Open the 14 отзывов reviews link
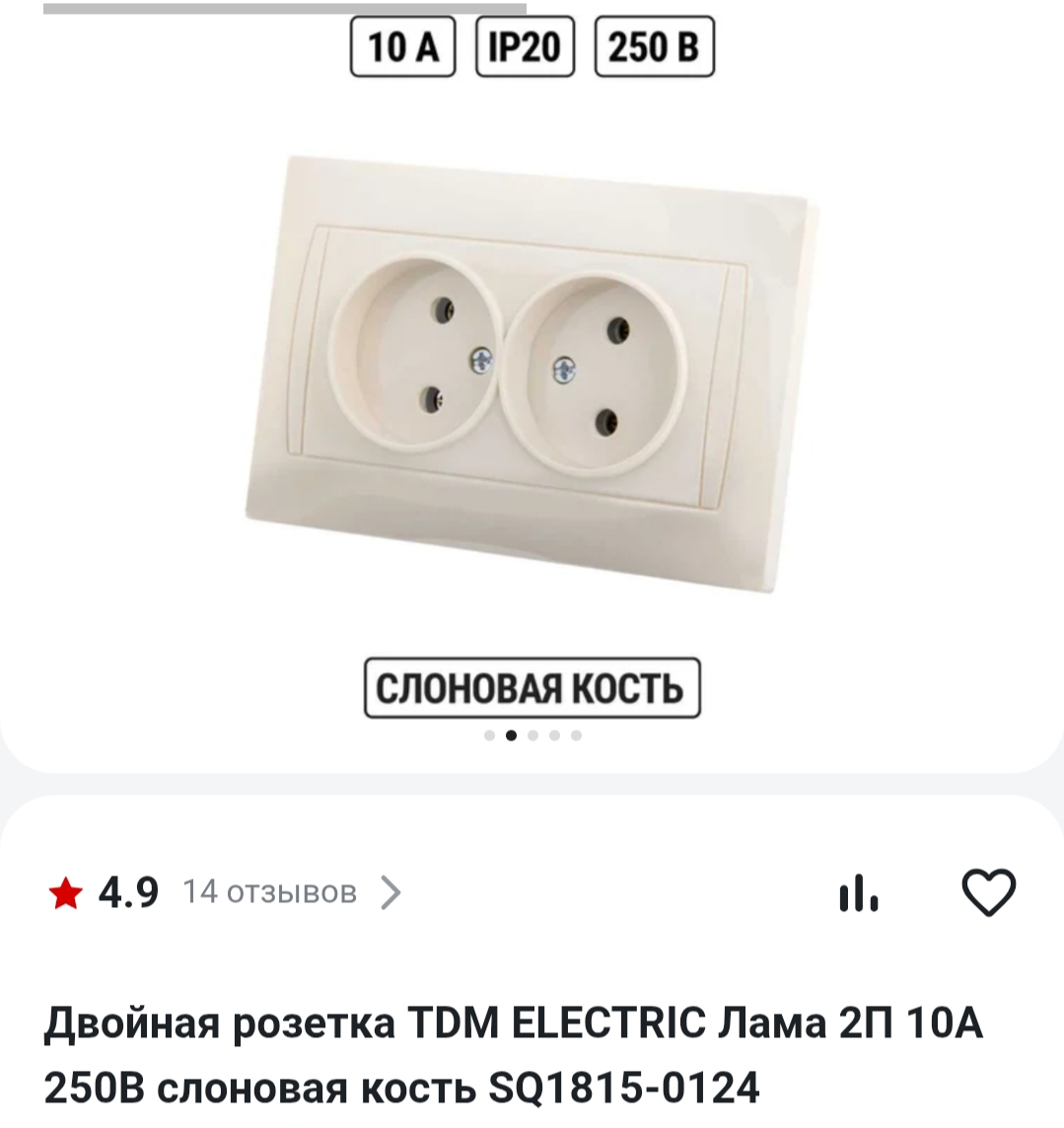 [270, 892]
